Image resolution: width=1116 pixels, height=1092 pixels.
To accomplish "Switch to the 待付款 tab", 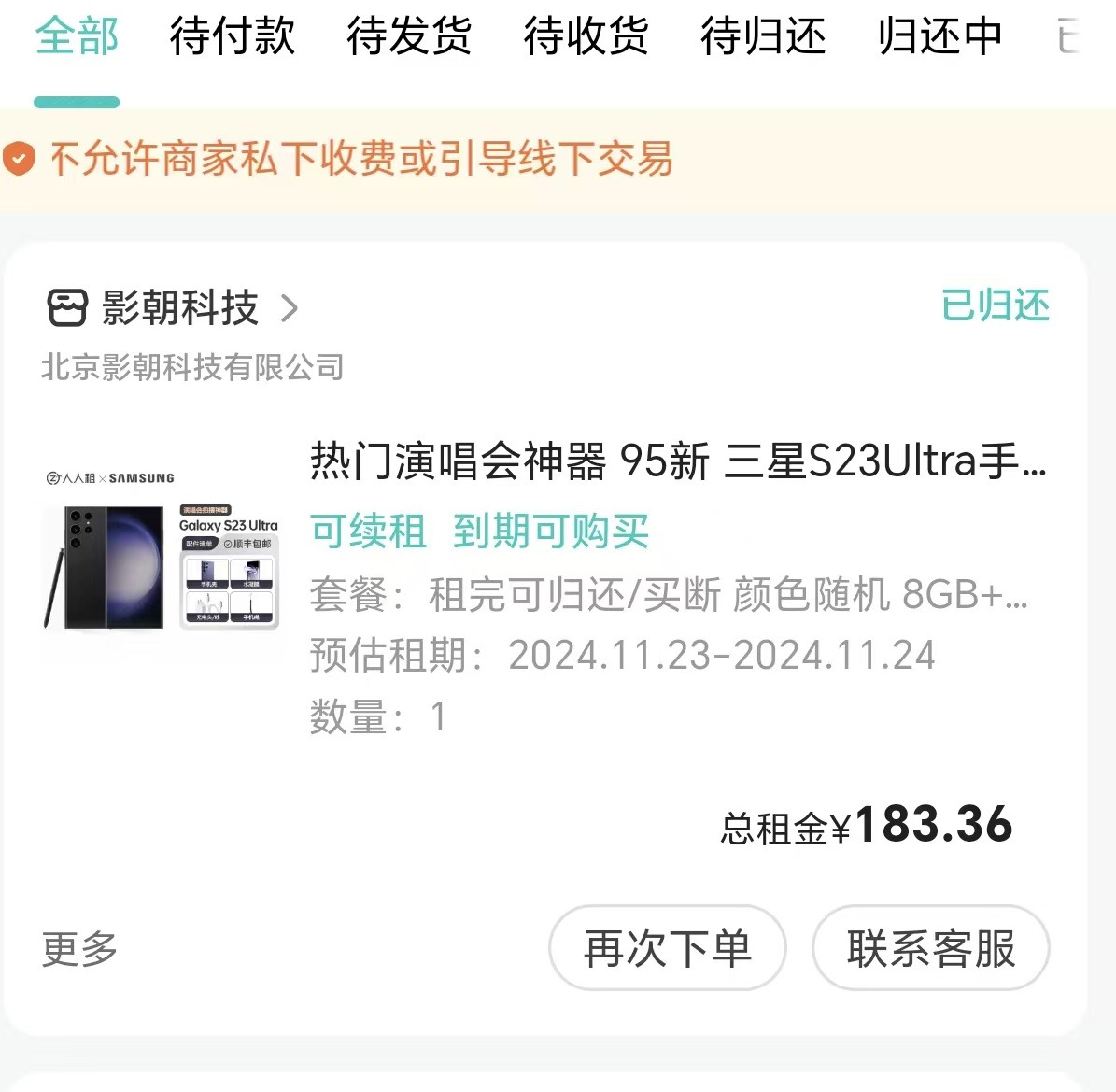I will point(233,37).
